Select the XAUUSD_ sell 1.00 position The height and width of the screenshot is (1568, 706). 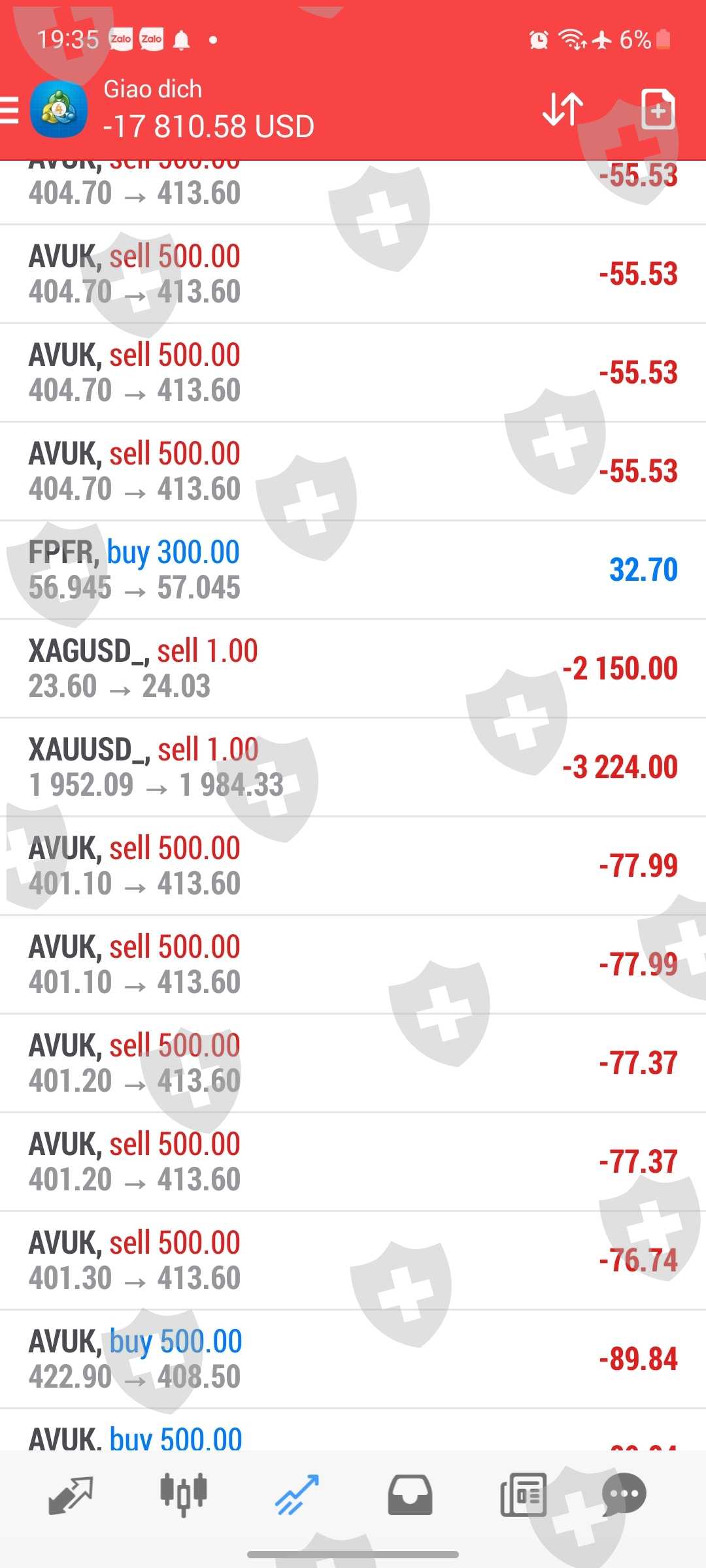pos(353,767)
